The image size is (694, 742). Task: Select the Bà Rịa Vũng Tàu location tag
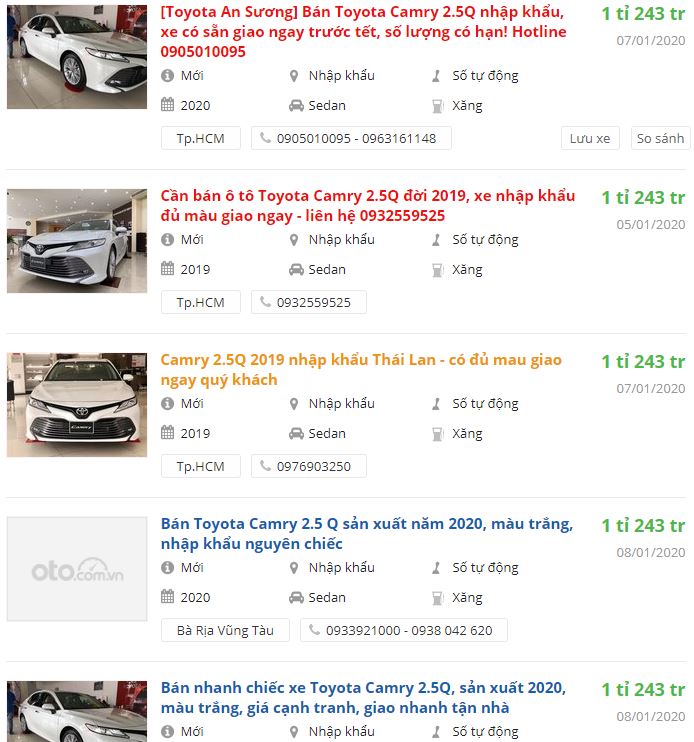(x=225, y=630)
